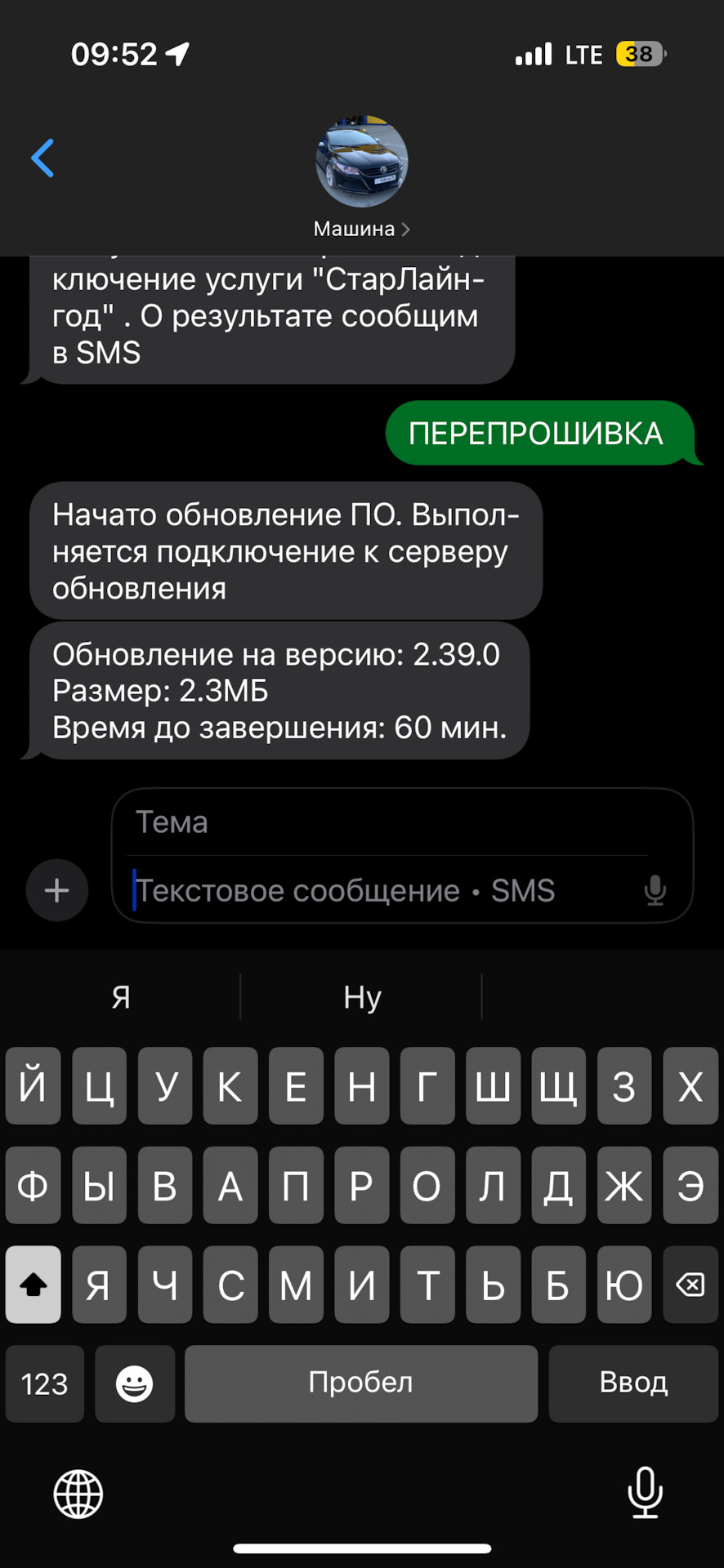This screenshot has height=1568, width=724.
Task: Switch keyboard language with globe icon
Action: click(x=78, y=1494)
